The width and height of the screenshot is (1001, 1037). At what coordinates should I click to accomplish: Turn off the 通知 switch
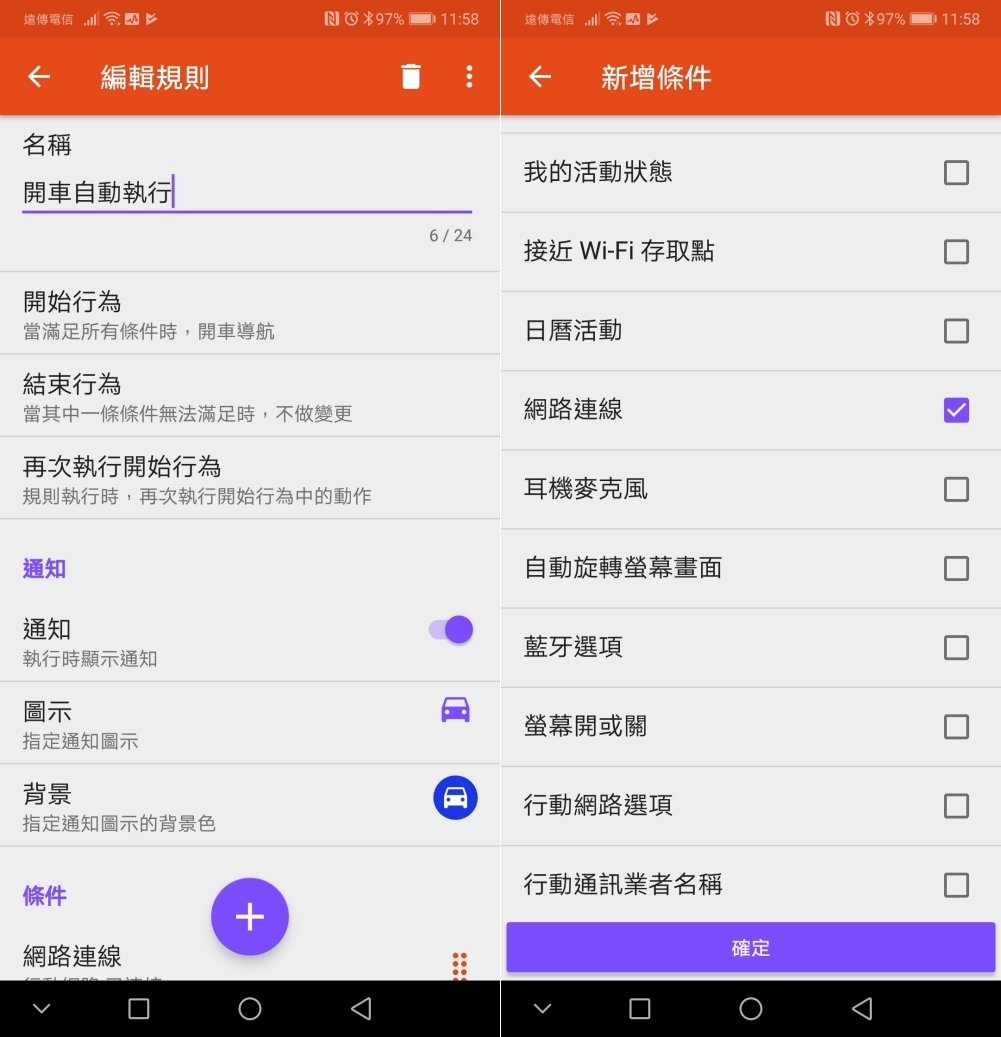click(451, 630)
